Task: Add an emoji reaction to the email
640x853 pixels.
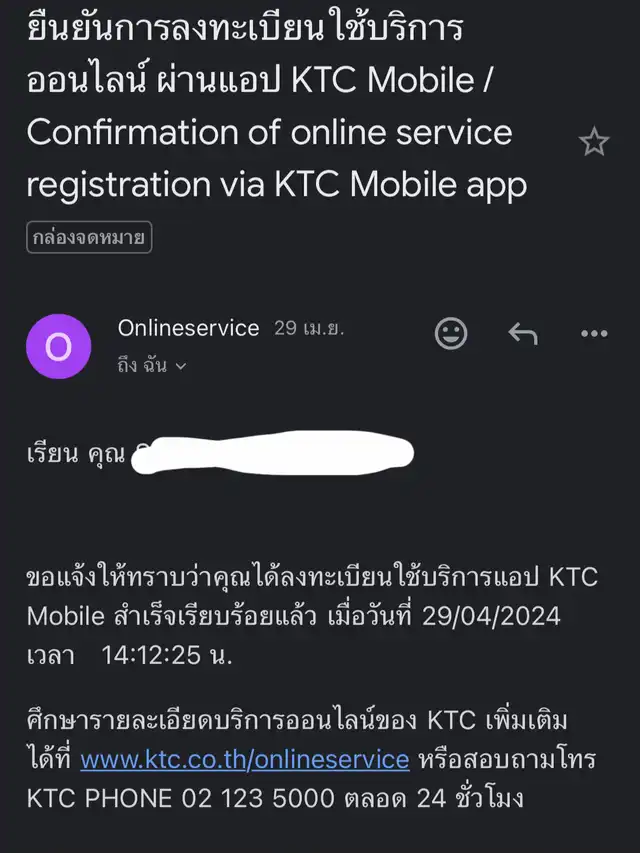Action: [x=451, y=333]
